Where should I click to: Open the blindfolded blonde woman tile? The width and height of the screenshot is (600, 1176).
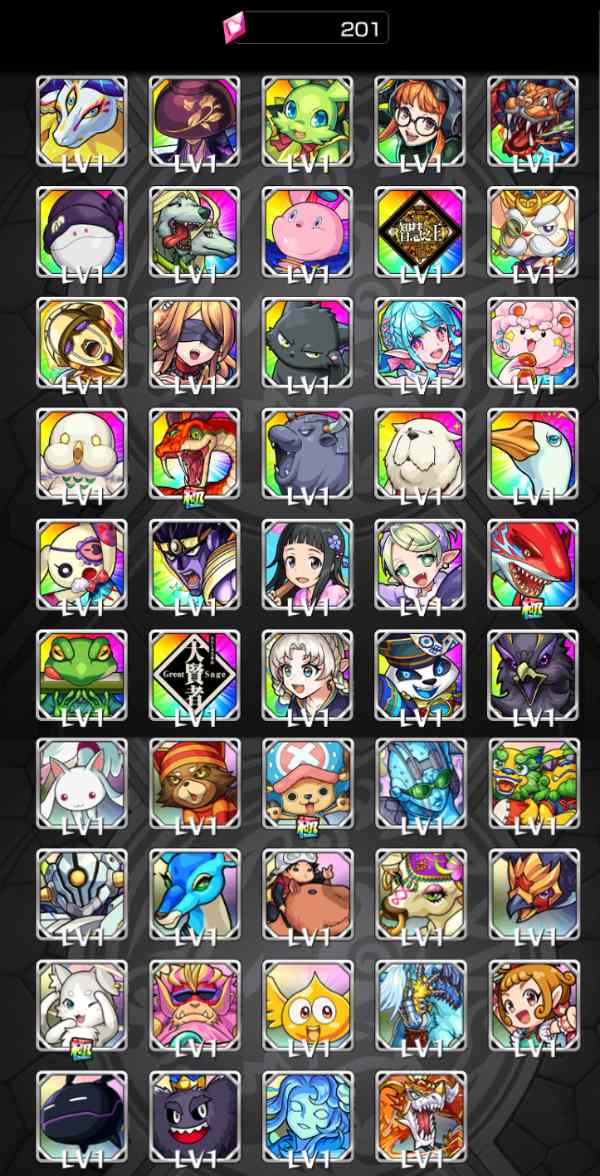click(x=194, y=343)
